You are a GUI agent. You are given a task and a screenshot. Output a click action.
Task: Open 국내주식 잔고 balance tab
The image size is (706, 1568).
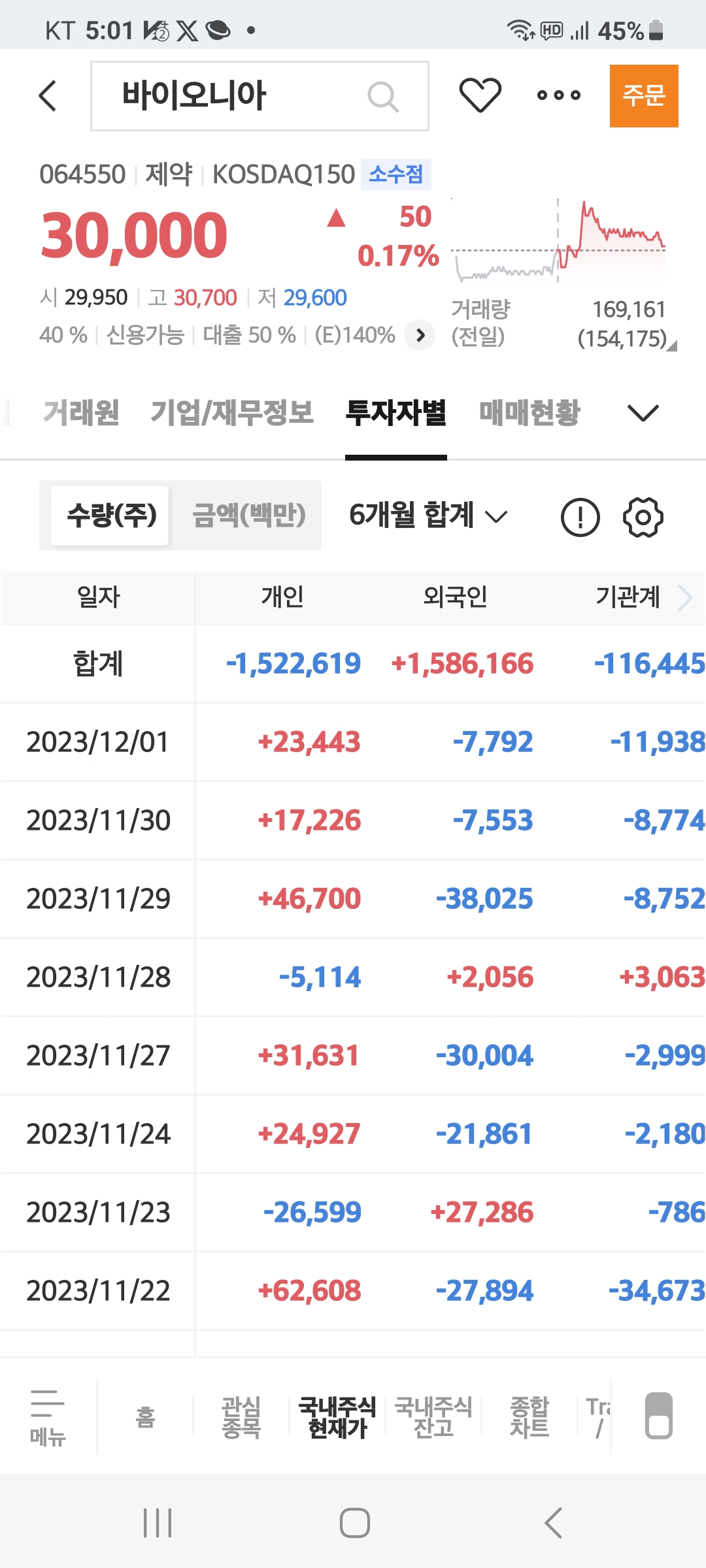(x=433, y=1416)
